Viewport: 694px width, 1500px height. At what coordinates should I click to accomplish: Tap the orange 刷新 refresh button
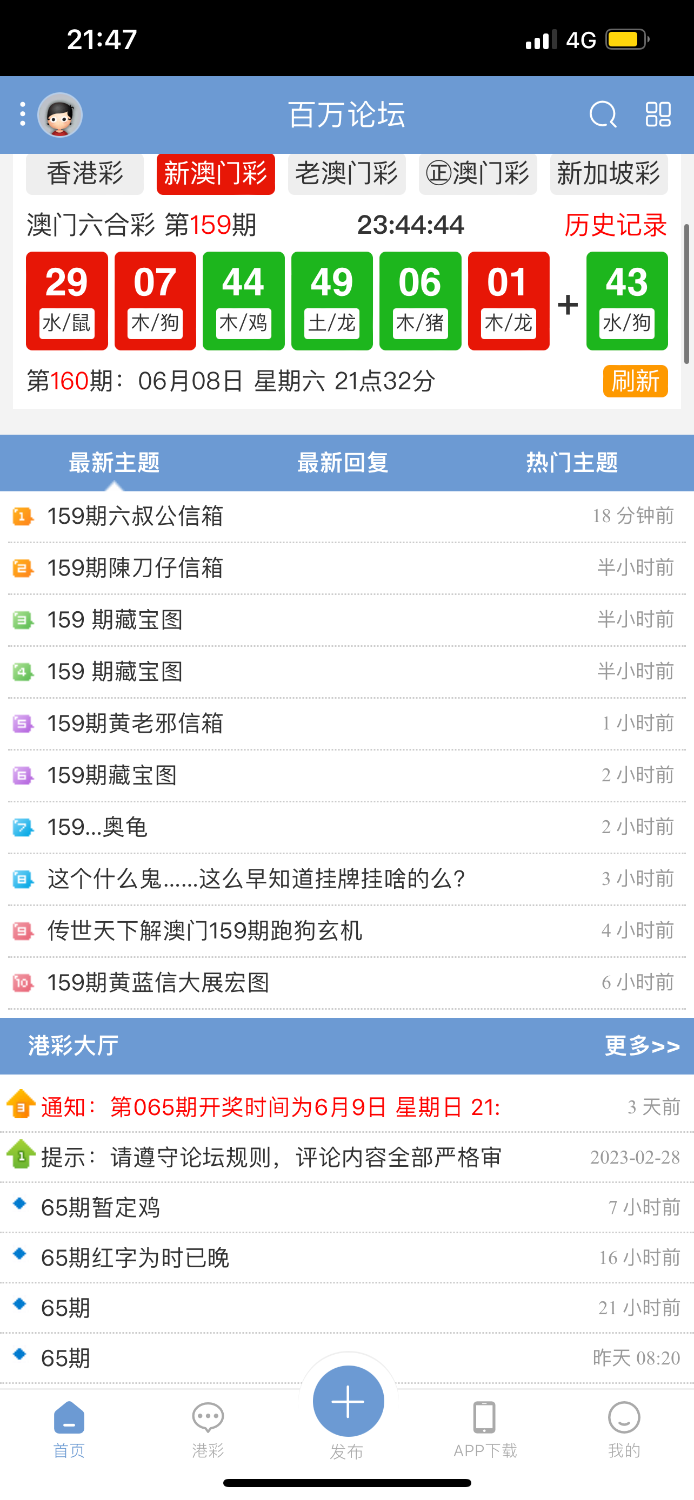635,381
